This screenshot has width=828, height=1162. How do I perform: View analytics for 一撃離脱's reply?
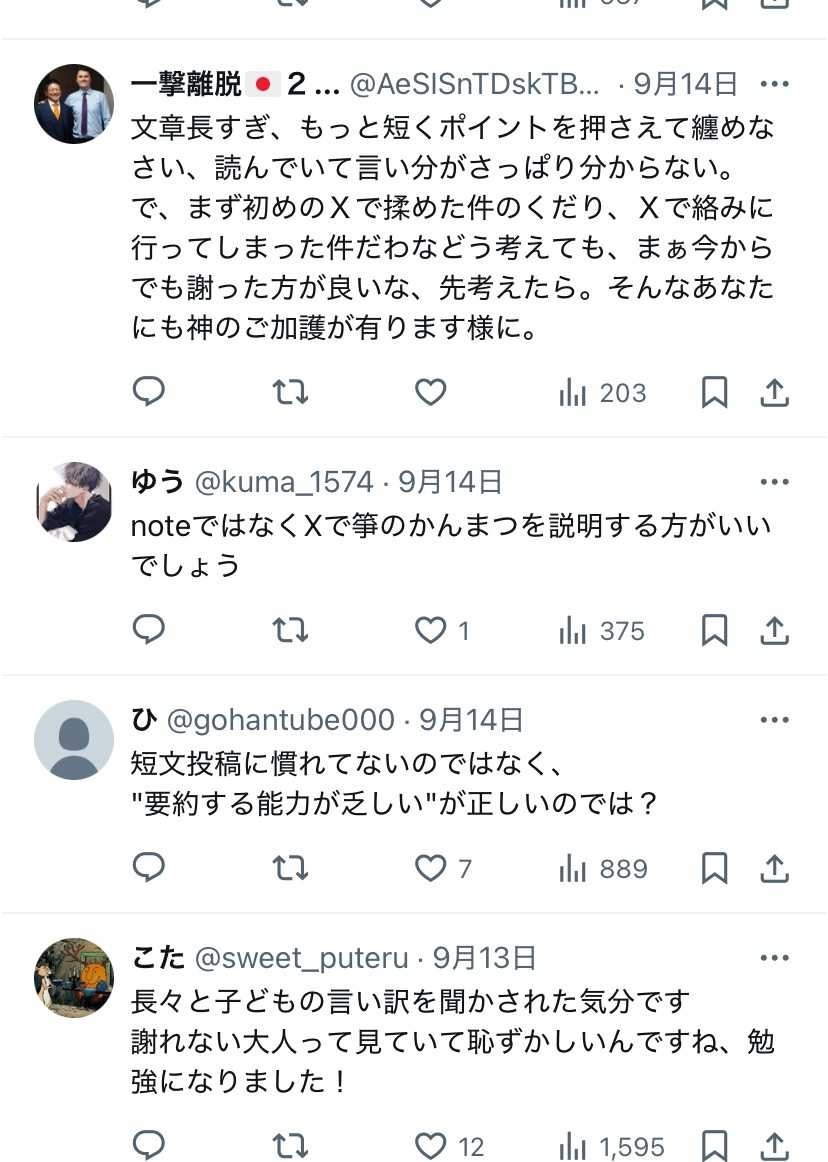[602, 393]
